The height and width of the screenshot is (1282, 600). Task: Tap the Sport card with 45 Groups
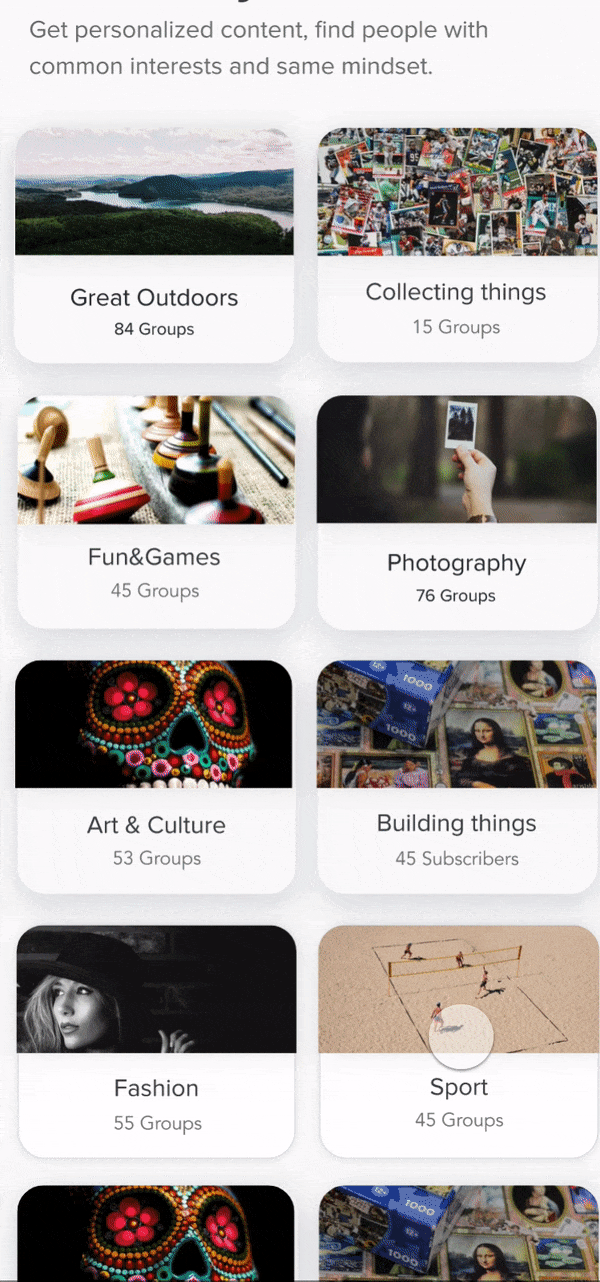click(458, 1042)
